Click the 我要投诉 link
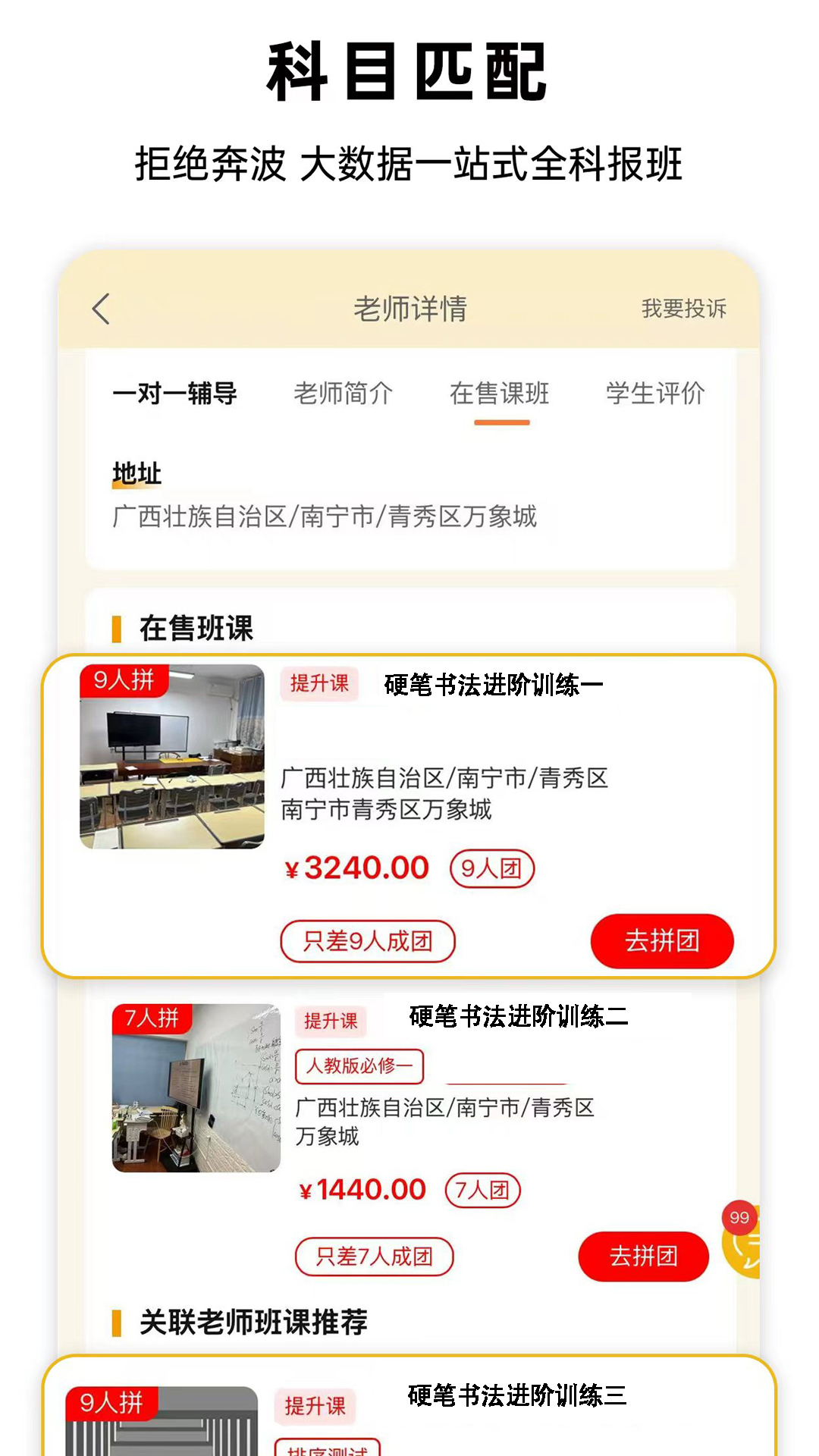Image resolution: width=819 pixels, height=1456 pixels. 683,309
